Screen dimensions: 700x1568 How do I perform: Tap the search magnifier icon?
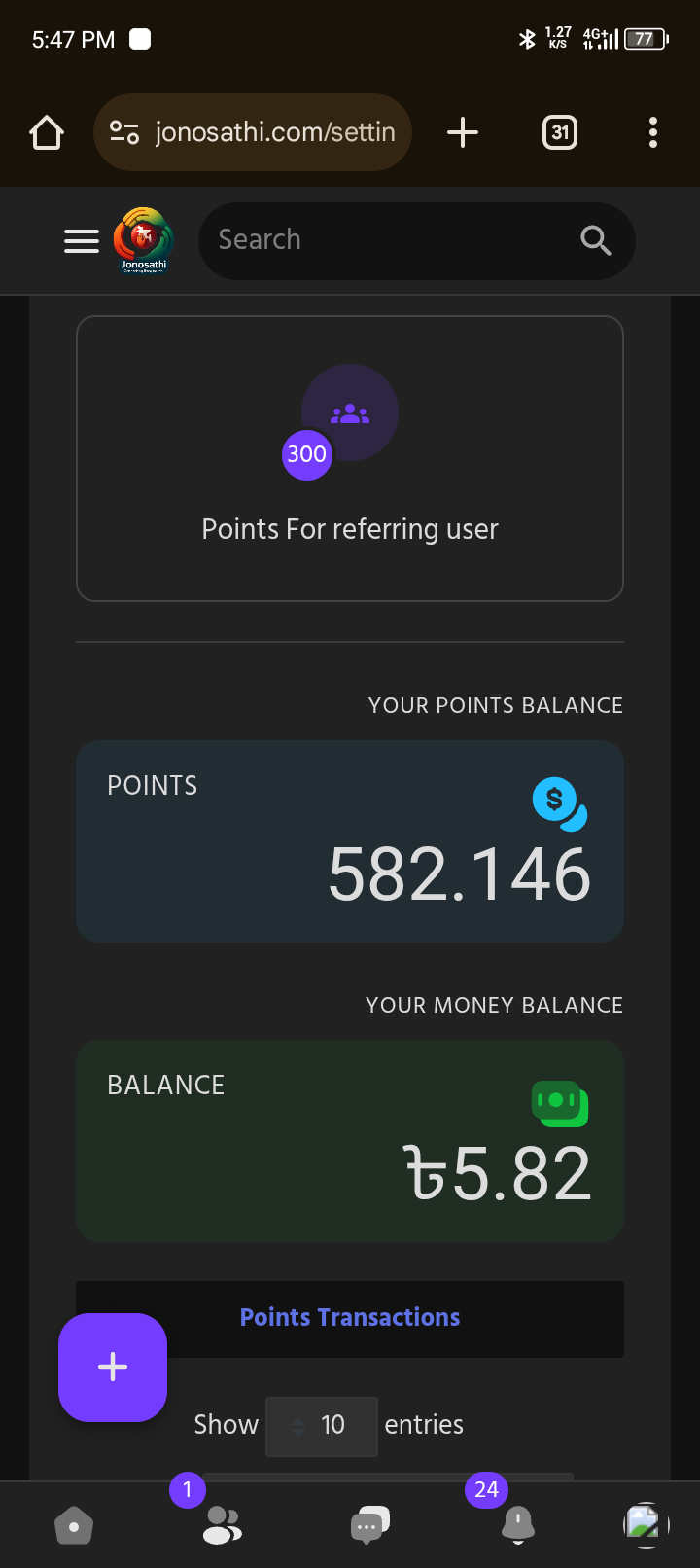595,240
